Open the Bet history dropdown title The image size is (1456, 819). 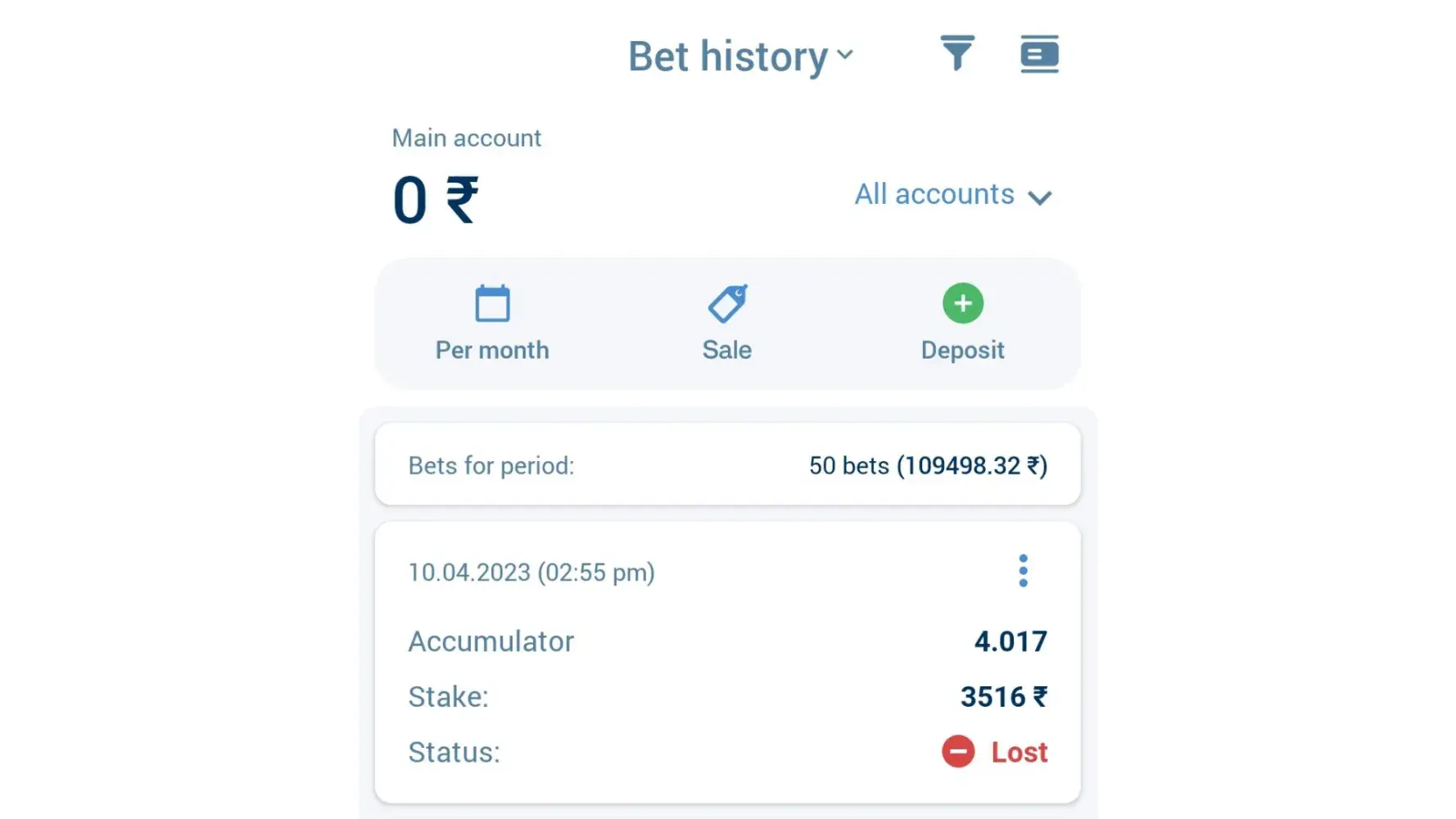click(739, 57)
